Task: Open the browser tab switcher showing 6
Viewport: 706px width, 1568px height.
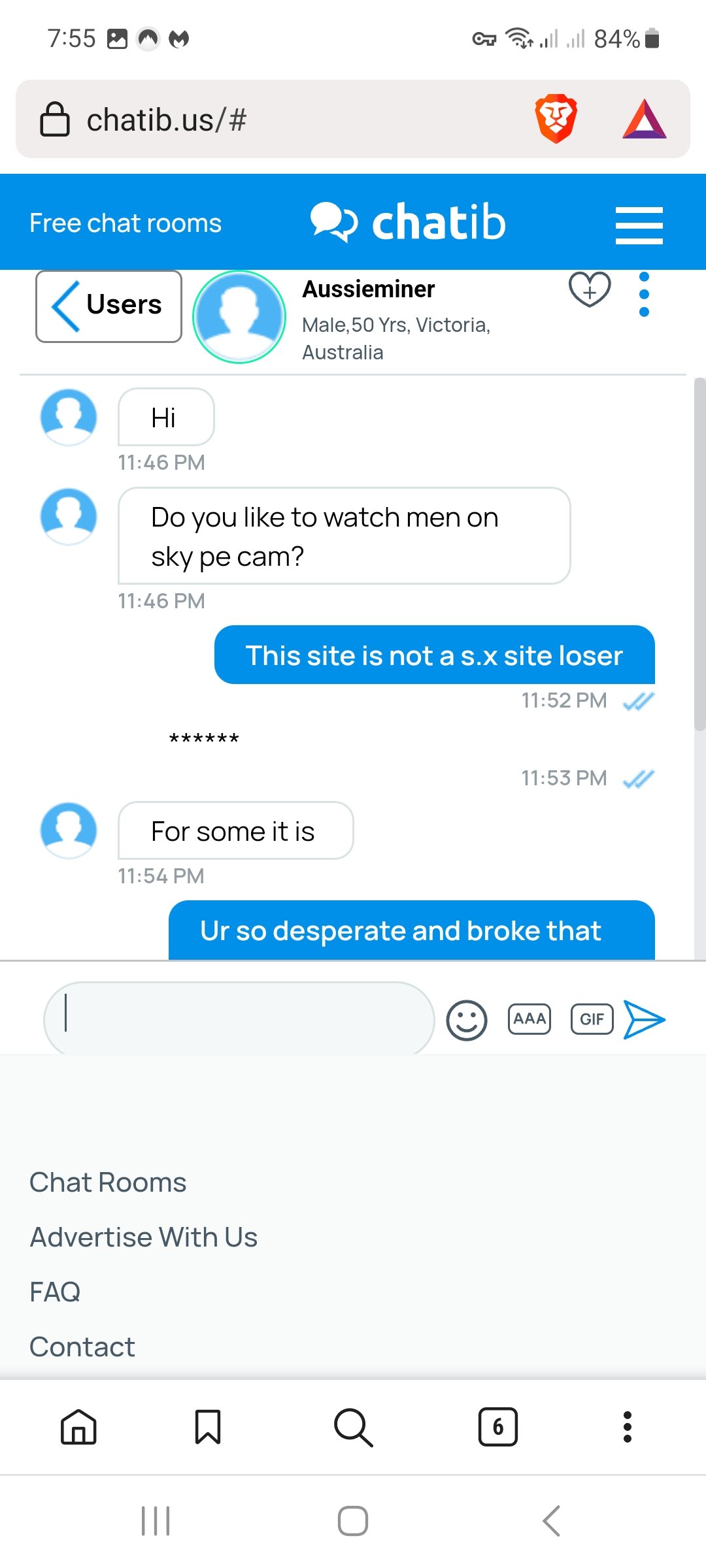Action: click(497, 1427)
